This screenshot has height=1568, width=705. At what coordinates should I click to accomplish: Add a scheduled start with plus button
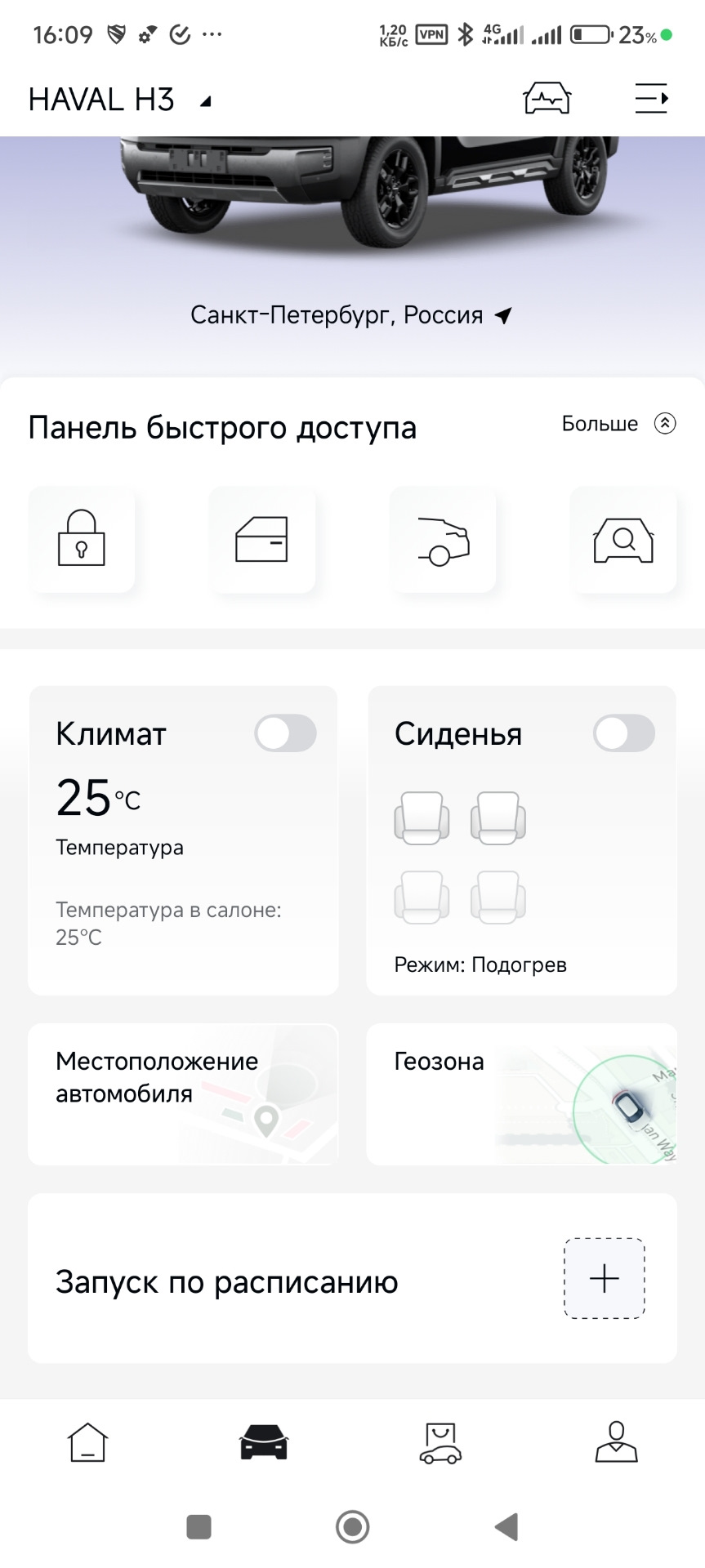click(605, 1278)
